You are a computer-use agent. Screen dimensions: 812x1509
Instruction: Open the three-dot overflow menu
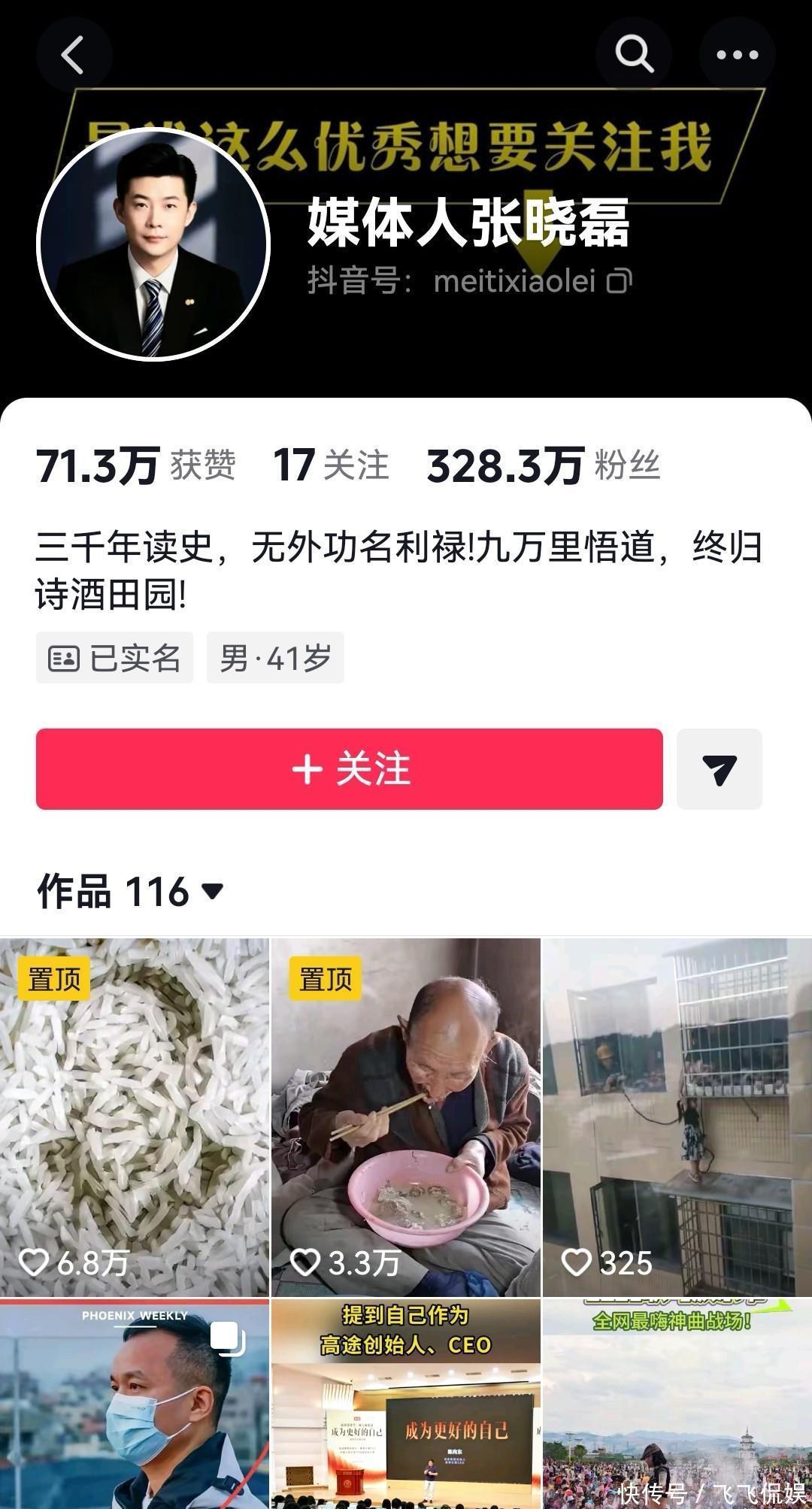click(737, 55)
